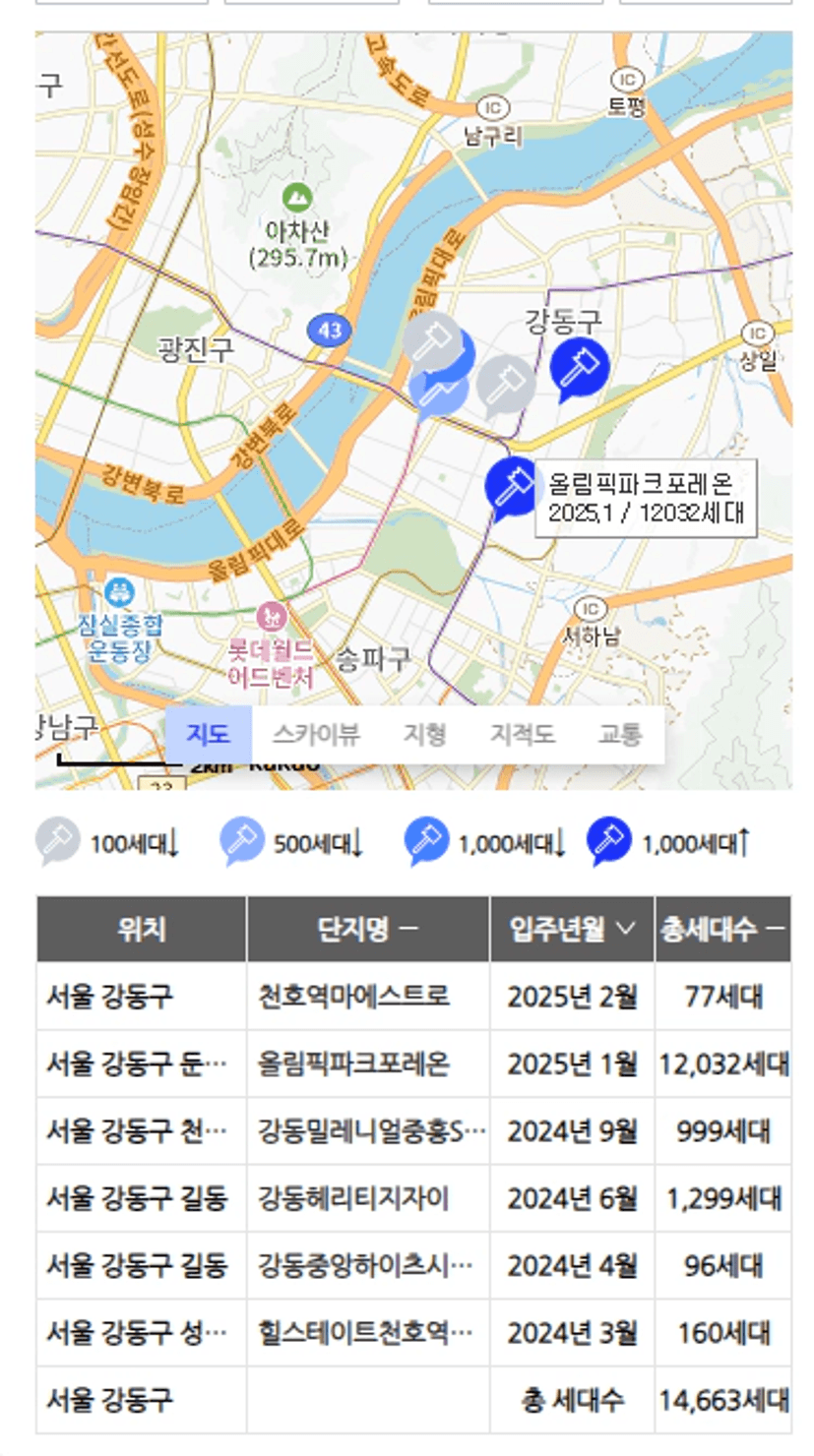Open the 천호역마에스트로 row

click(x=413, y=997)
